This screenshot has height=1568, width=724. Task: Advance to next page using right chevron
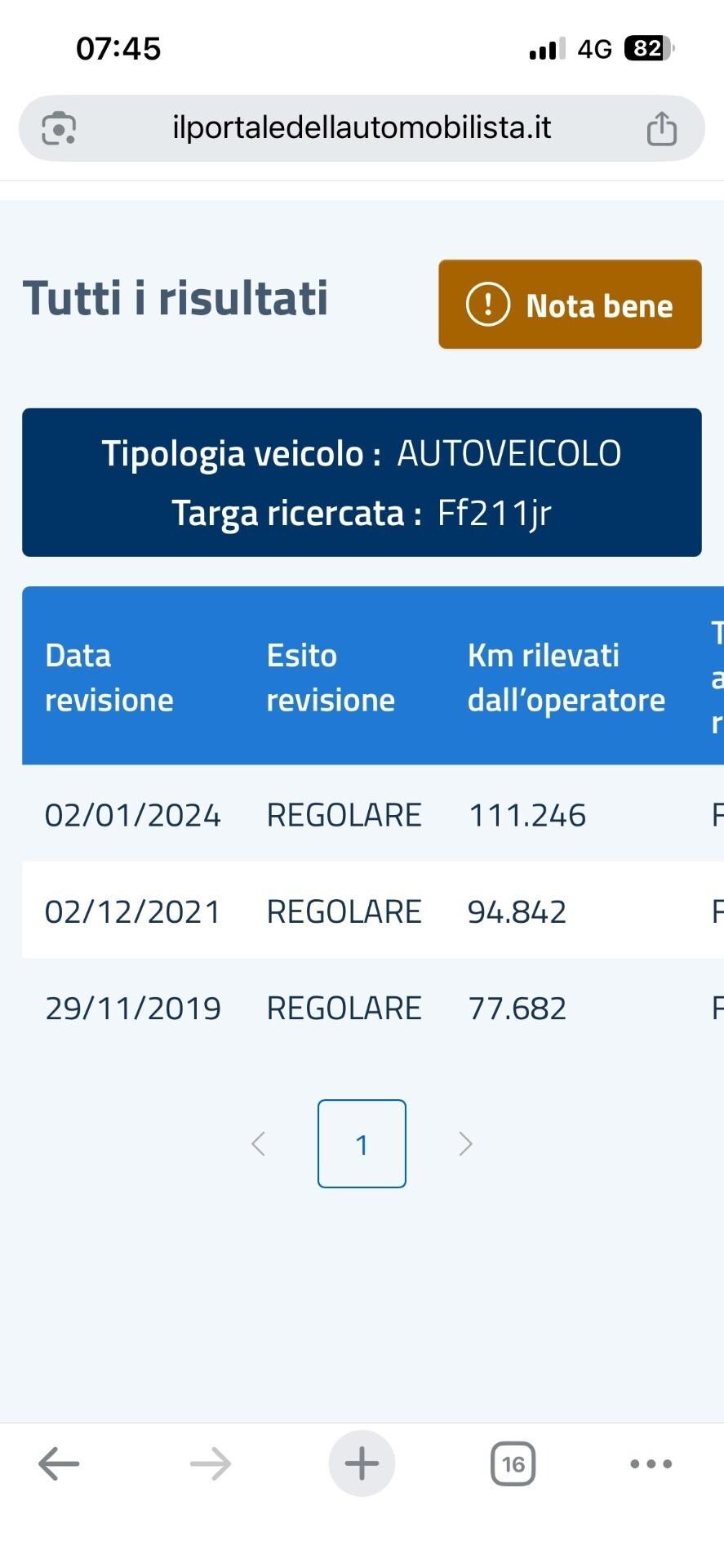click(x=465, y=1143)
